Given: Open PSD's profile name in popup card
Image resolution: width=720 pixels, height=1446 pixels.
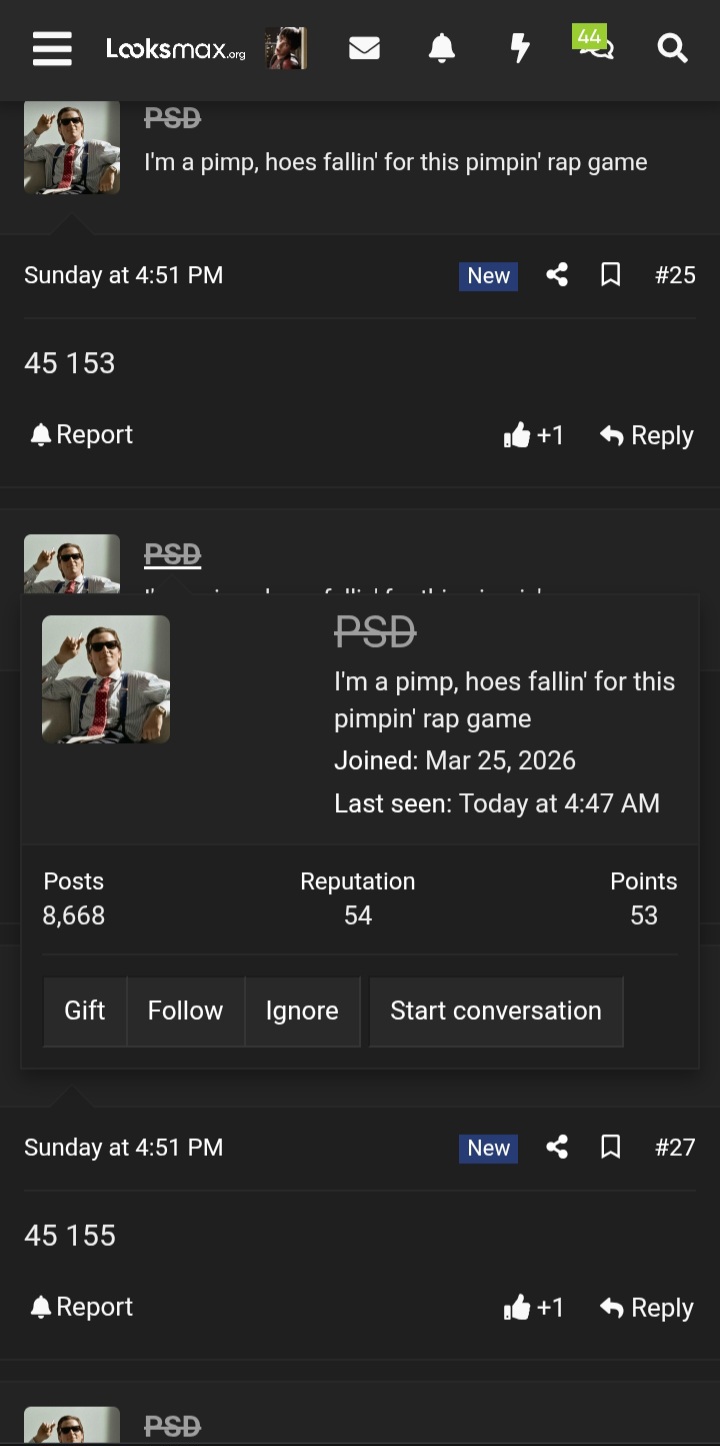Looking at the screenshot, I should pos(375,631).
